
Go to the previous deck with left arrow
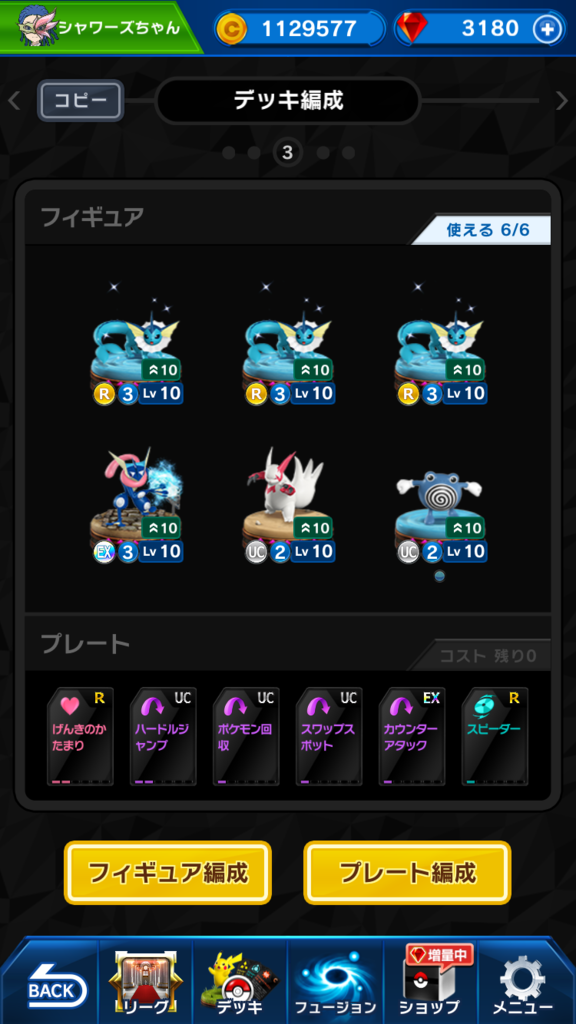point(14,101)
